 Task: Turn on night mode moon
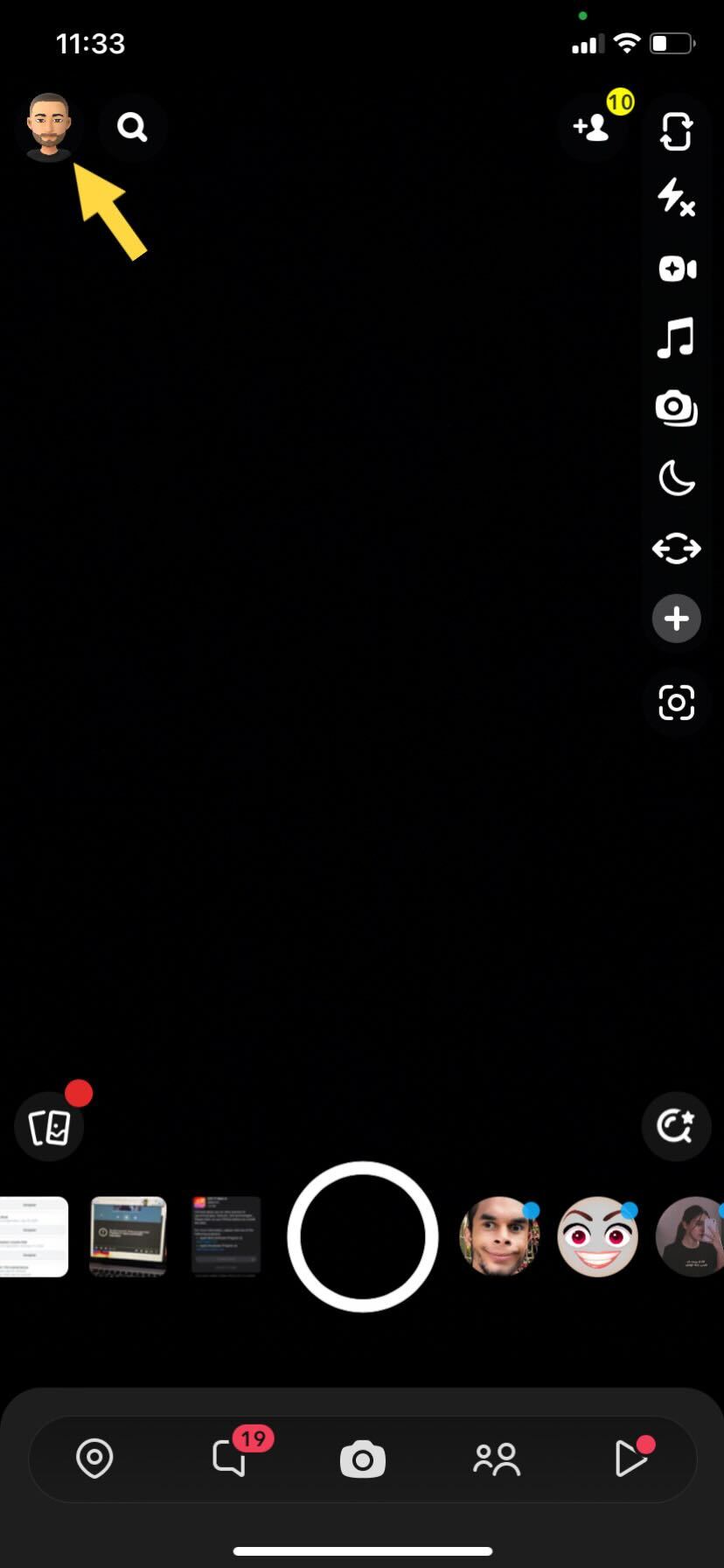676,479
